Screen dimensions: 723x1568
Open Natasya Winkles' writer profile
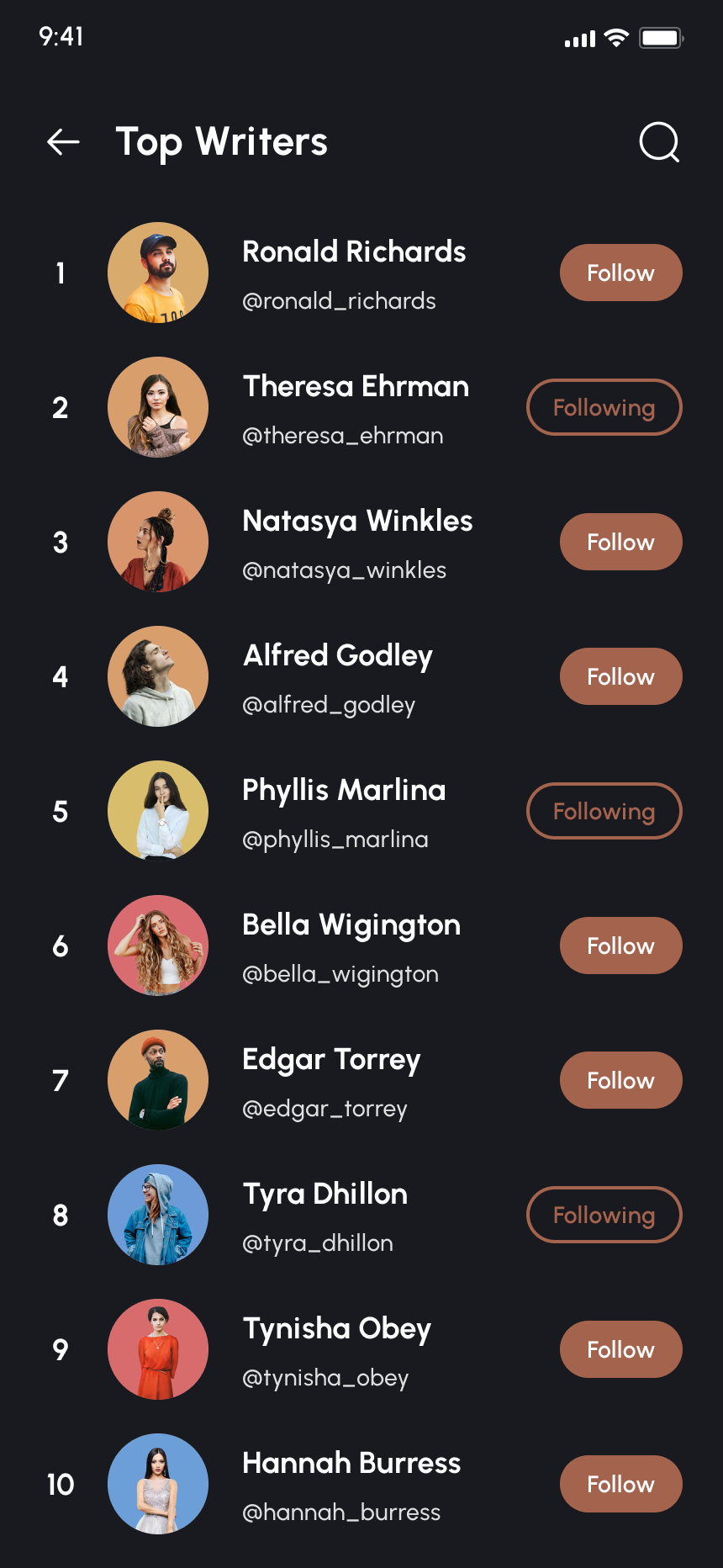357,522
